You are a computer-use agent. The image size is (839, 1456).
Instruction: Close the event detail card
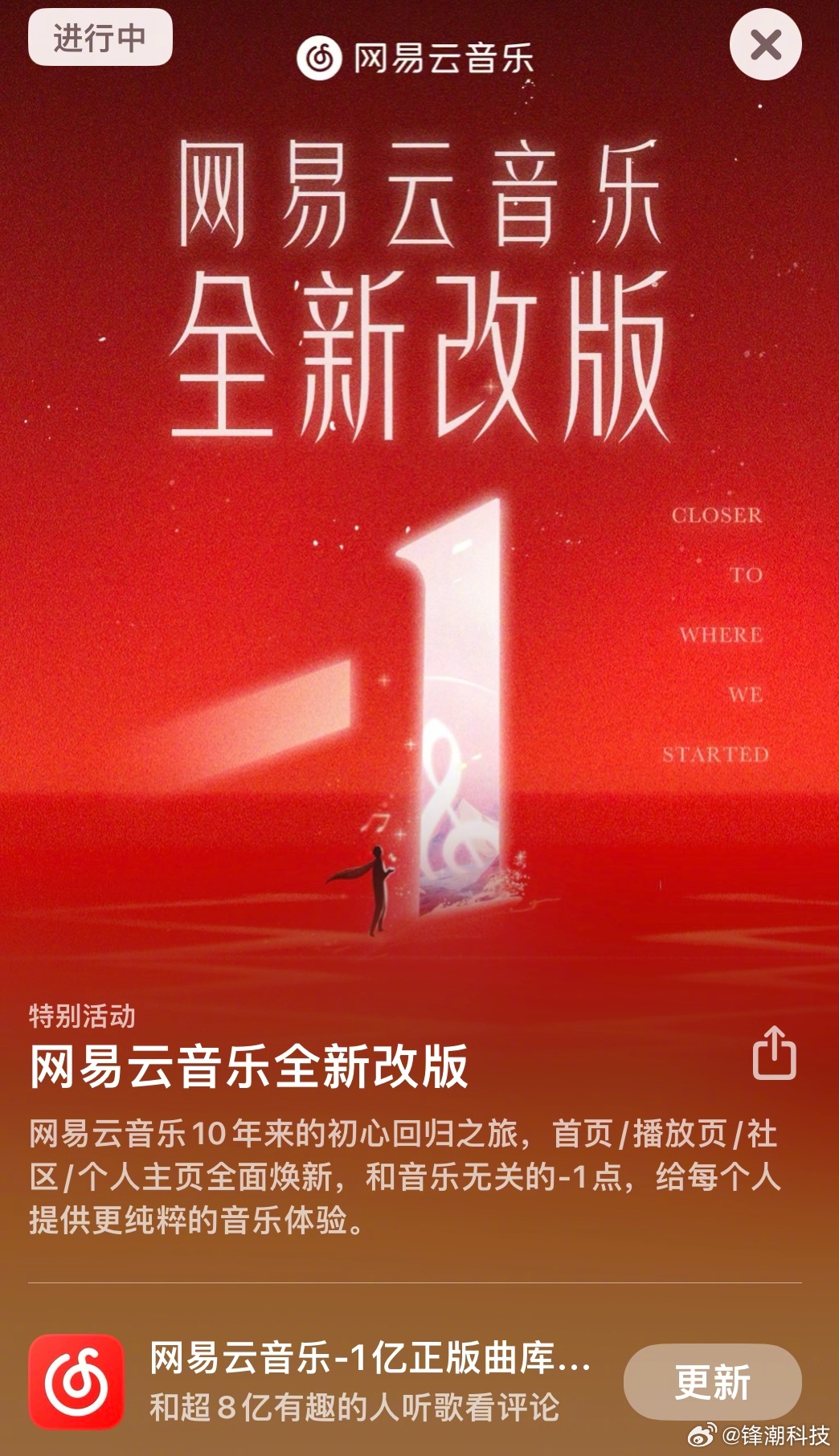tap(765, 44)
